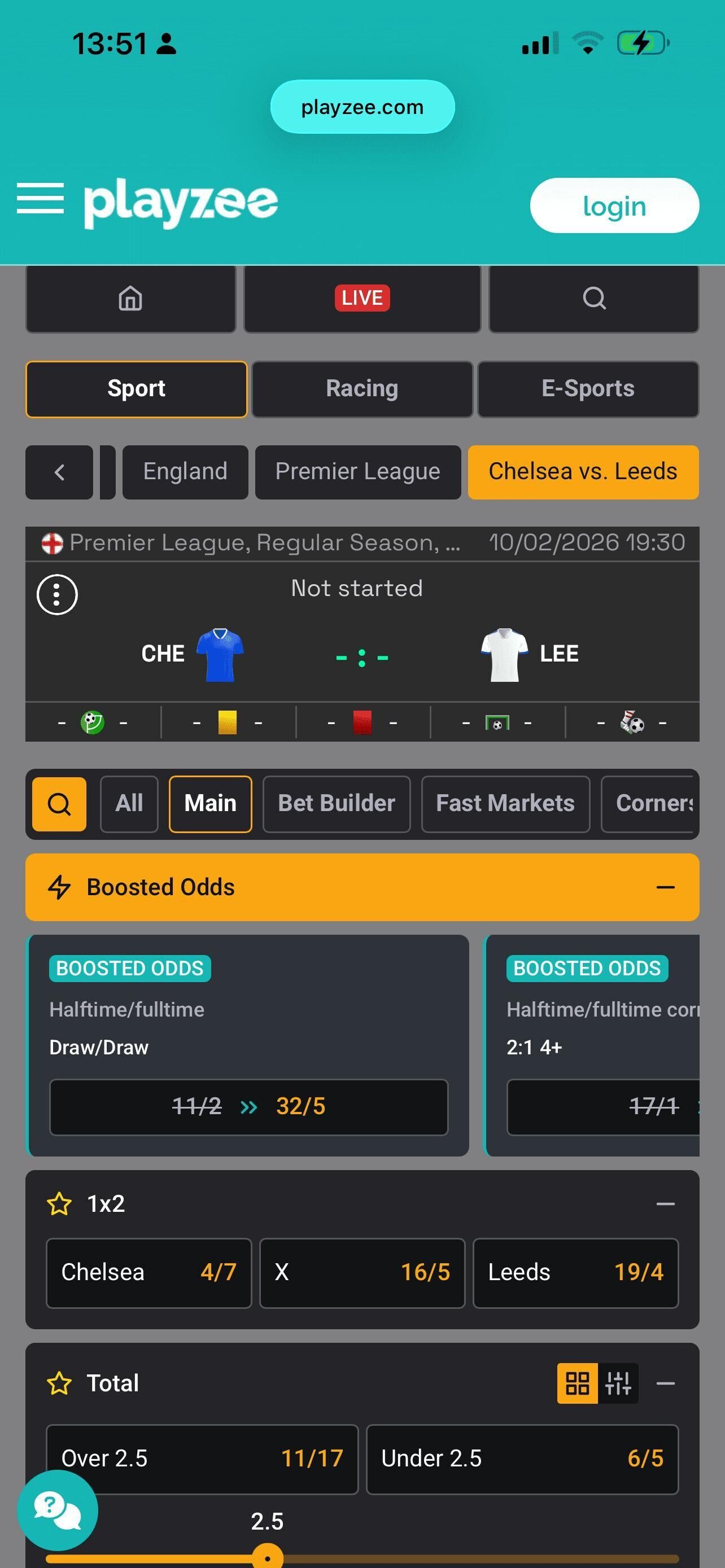This screenshot has height=1568, width=725.
Task: Search markets with the orange magnifier
Action: 59,804
